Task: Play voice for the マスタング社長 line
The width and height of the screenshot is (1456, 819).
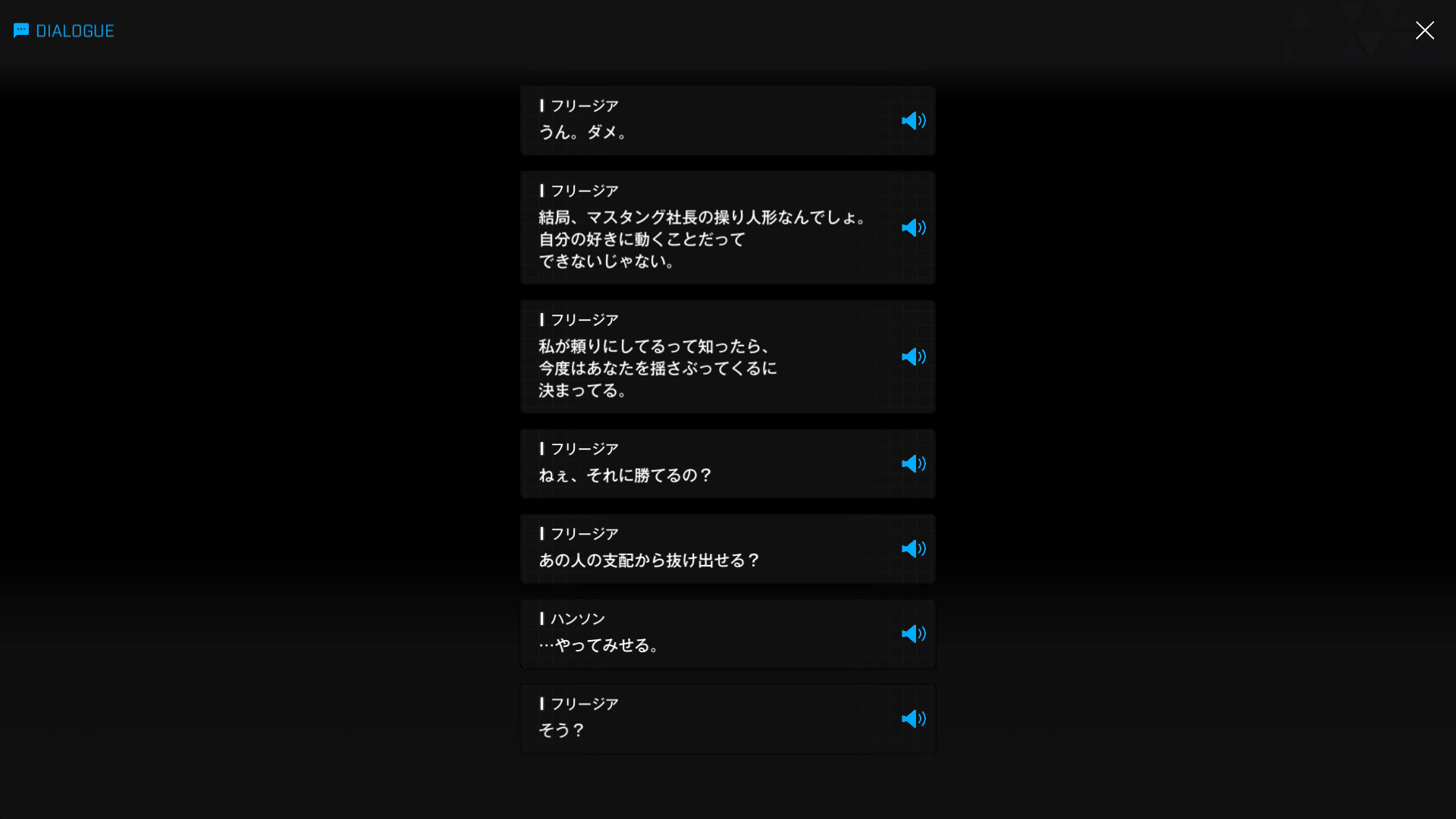Action: [913, 228]
